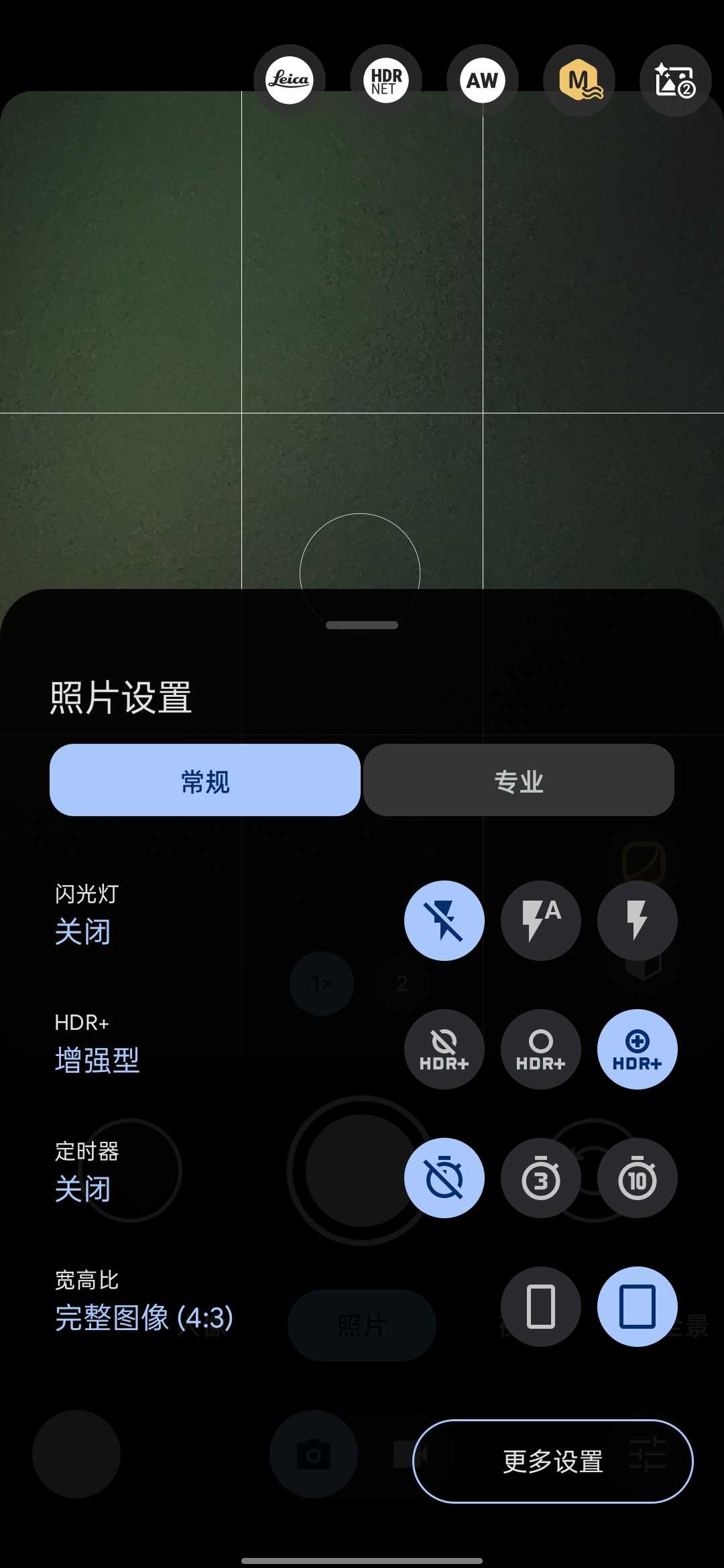Select standard HDR+ mode
The height and width of the screenshot is (1568, 724).
pyautogui.click(x=540, y=1049)
